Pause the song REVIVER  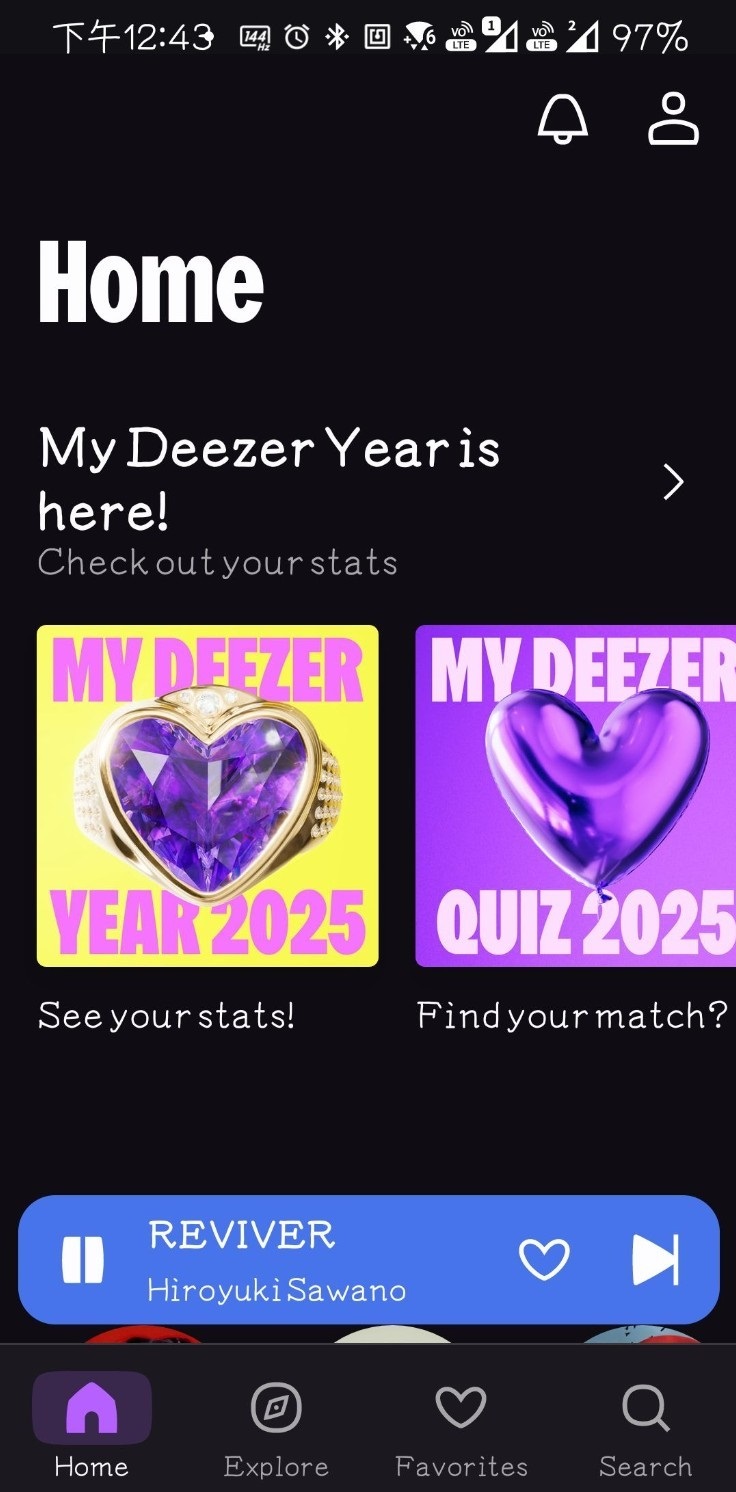(83, 1259)
